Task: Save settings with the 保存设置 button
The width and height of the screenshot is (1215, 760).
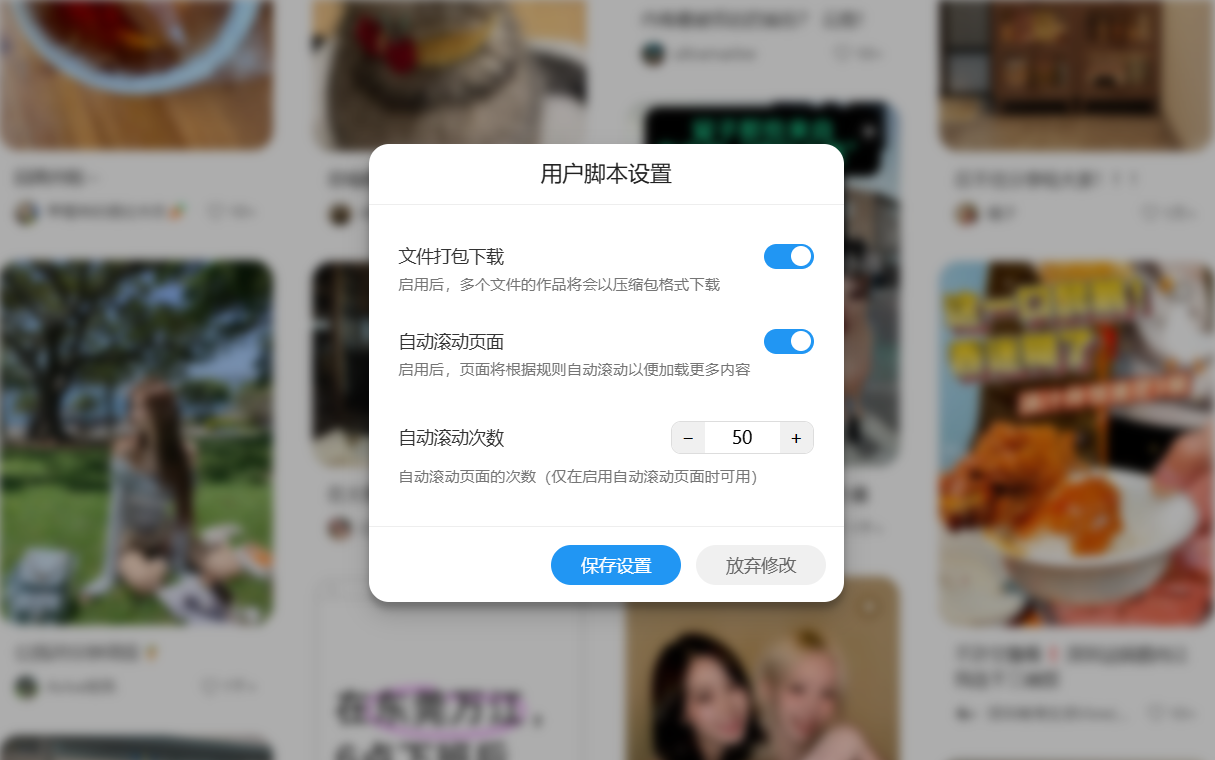Action: click(x=615, y=565)
